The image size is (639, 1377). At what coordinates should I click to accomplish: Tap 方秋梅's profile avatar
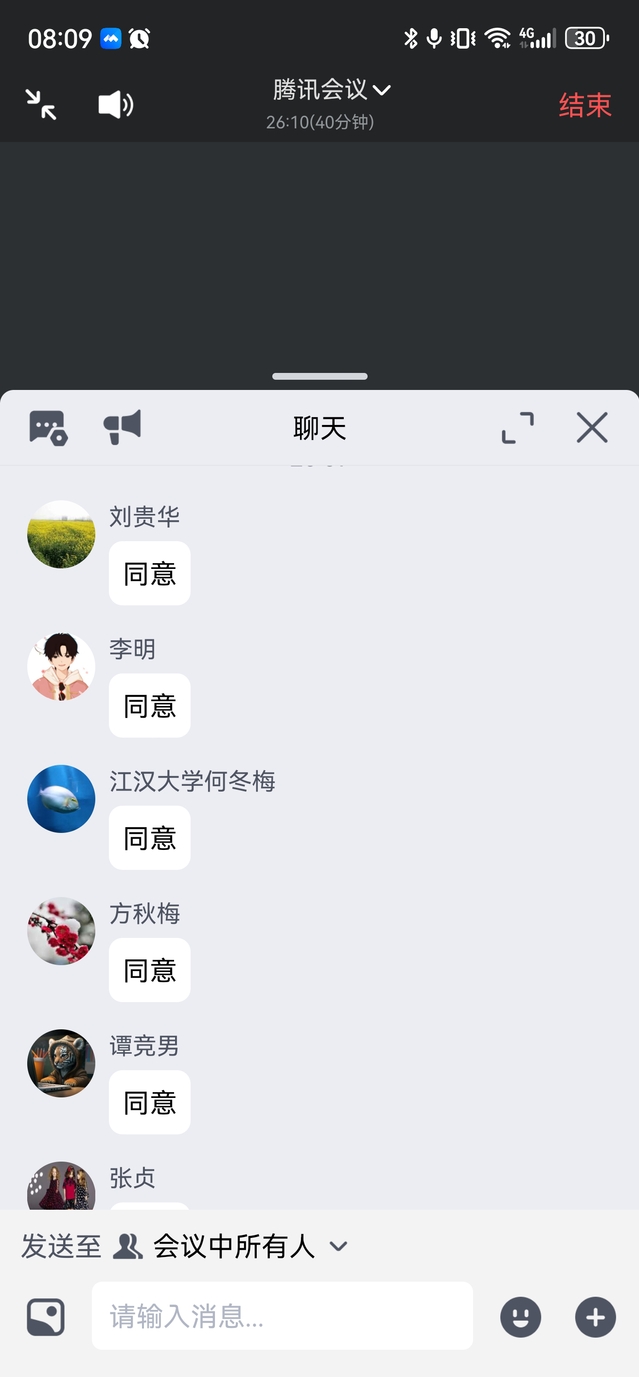(61, 931)
